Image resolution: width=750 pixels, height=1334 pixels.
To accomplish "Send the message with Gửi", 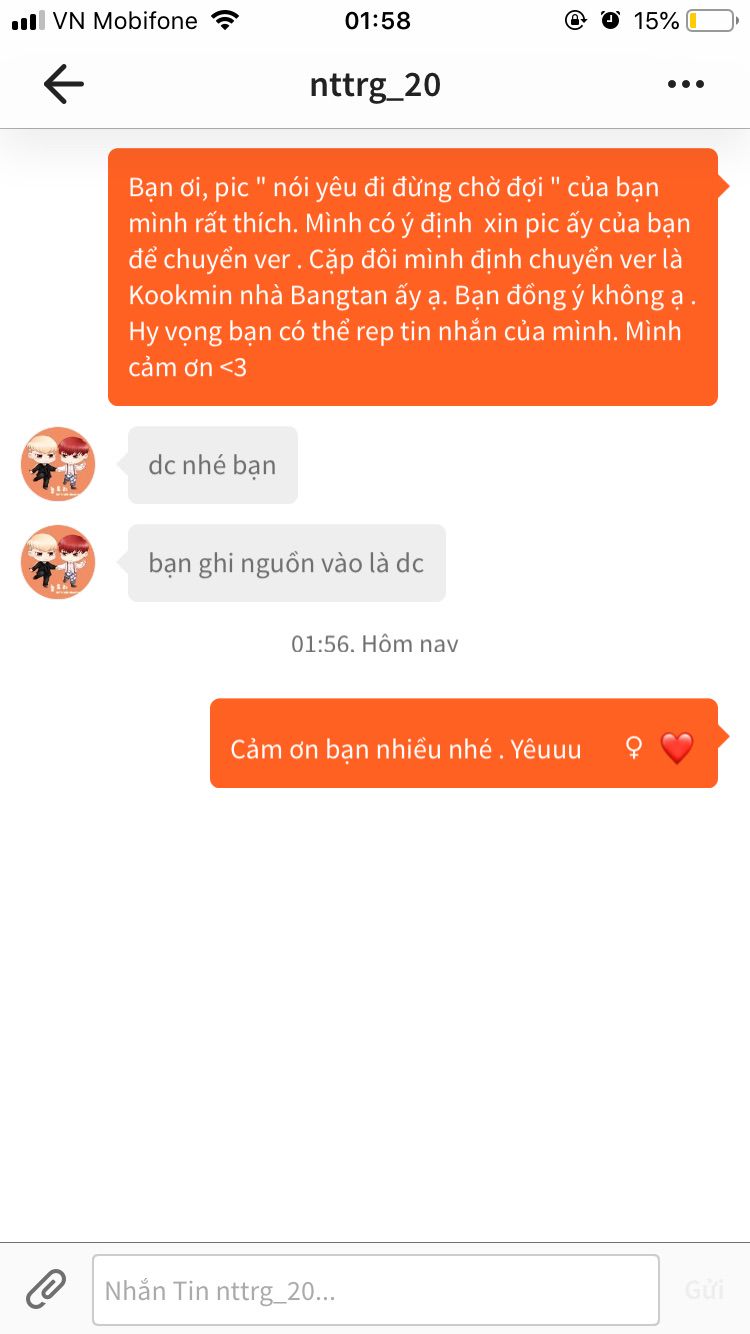I will (704, 1290).
